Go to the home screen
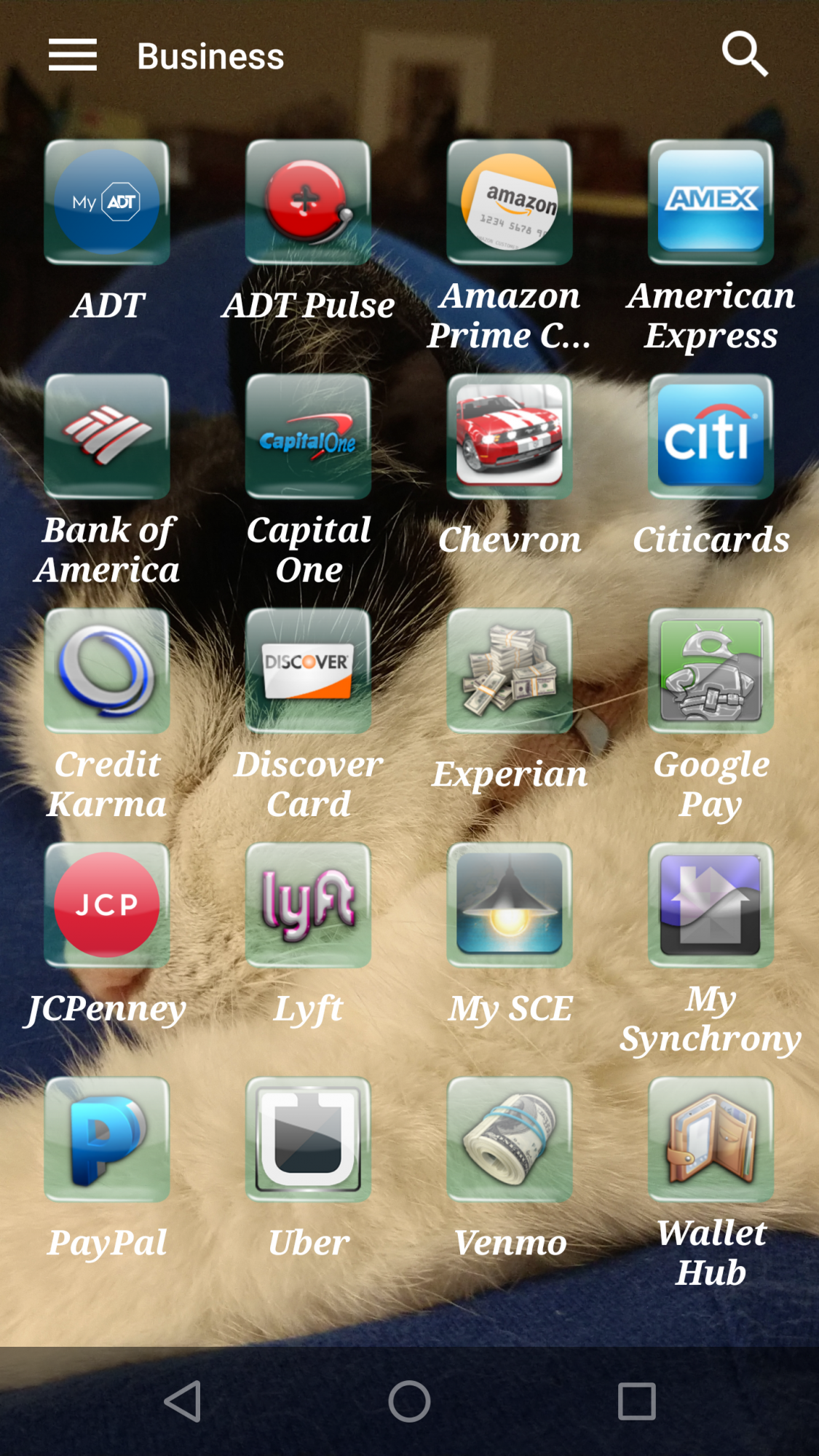This screenshot has height=1456, width=819. coord(409,1401)
